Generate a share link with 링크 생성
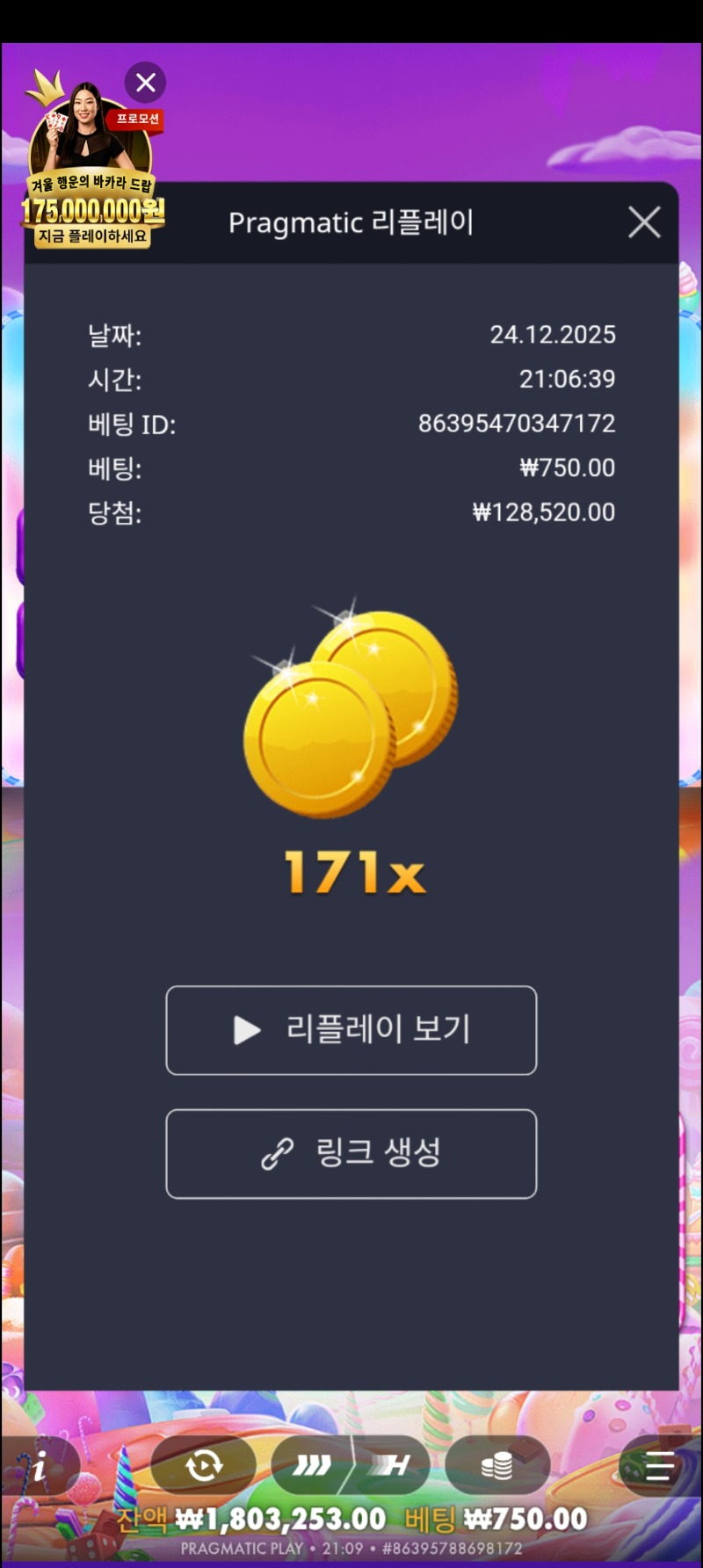Viewport: 703px width, 1568px height. (351, 1153)
